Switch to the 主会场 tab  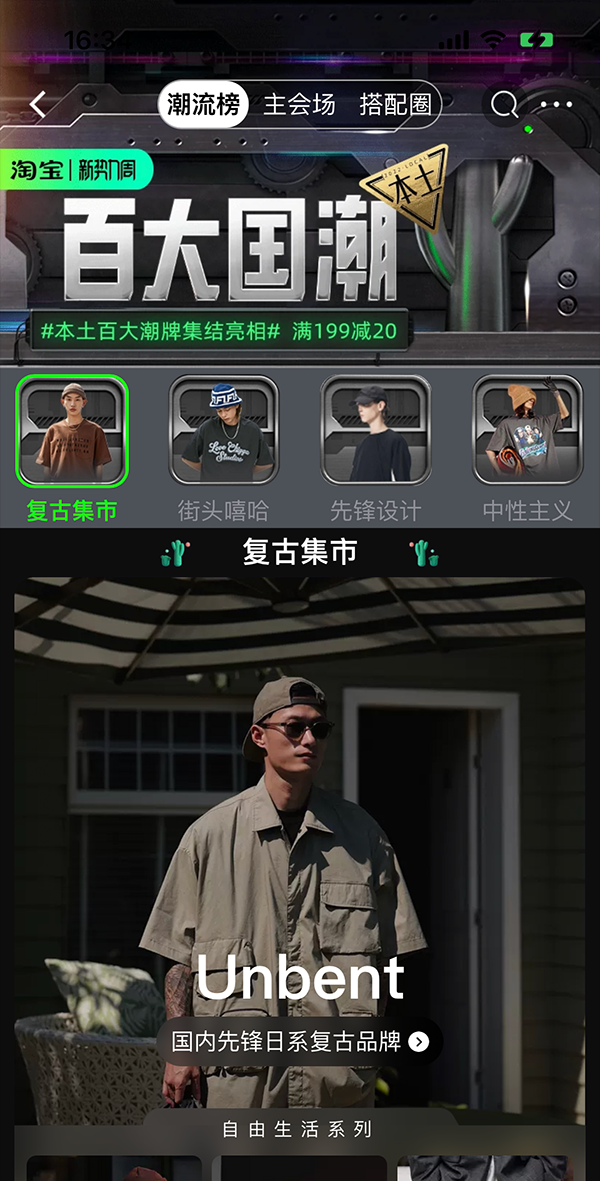click(299, 105)
